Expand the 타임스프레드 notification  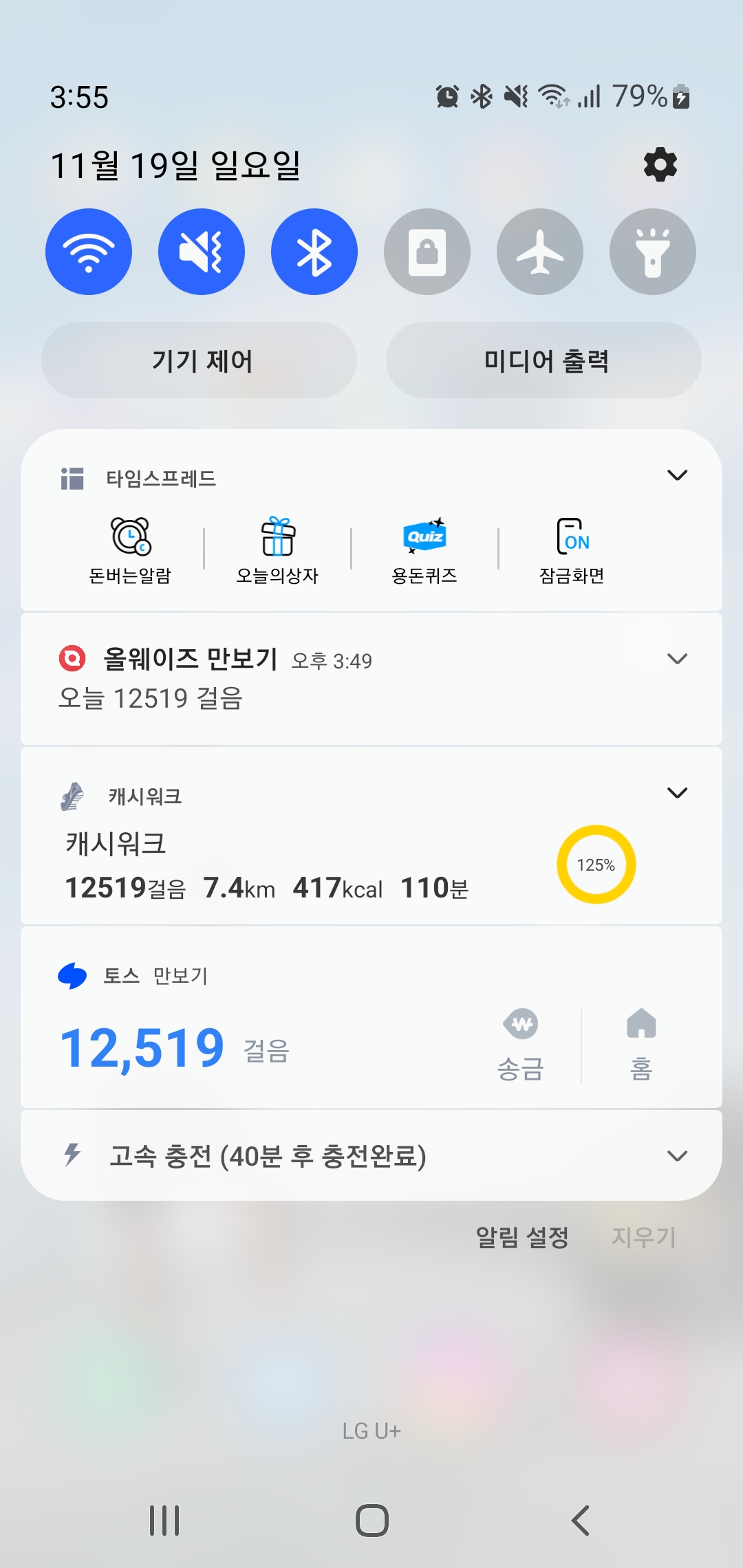(678, 475)
